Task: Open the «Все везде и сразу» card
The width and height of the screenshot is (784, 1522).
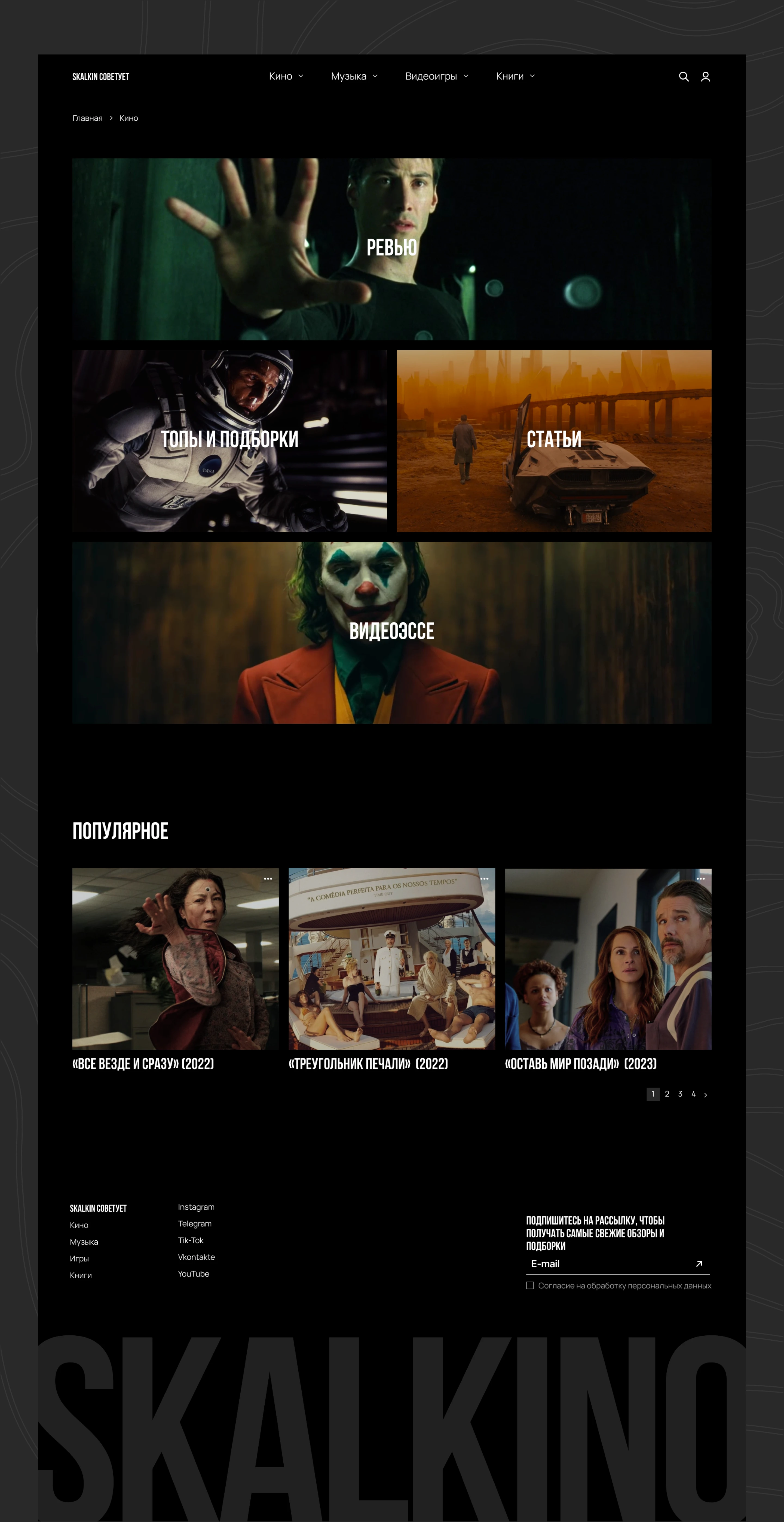Action: click(175, 969)
